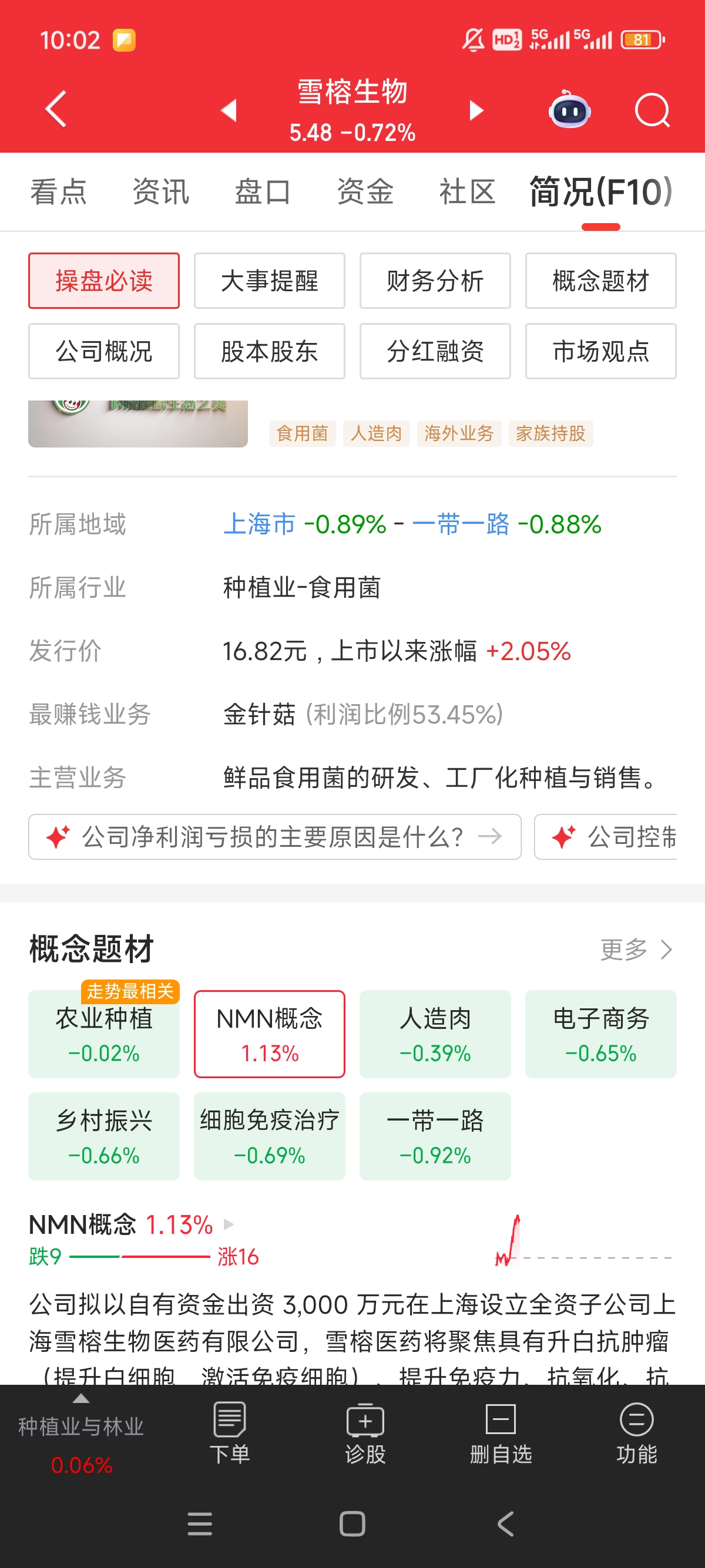
Task: Open the 功能 menu
Action: tap(637, 1434)
